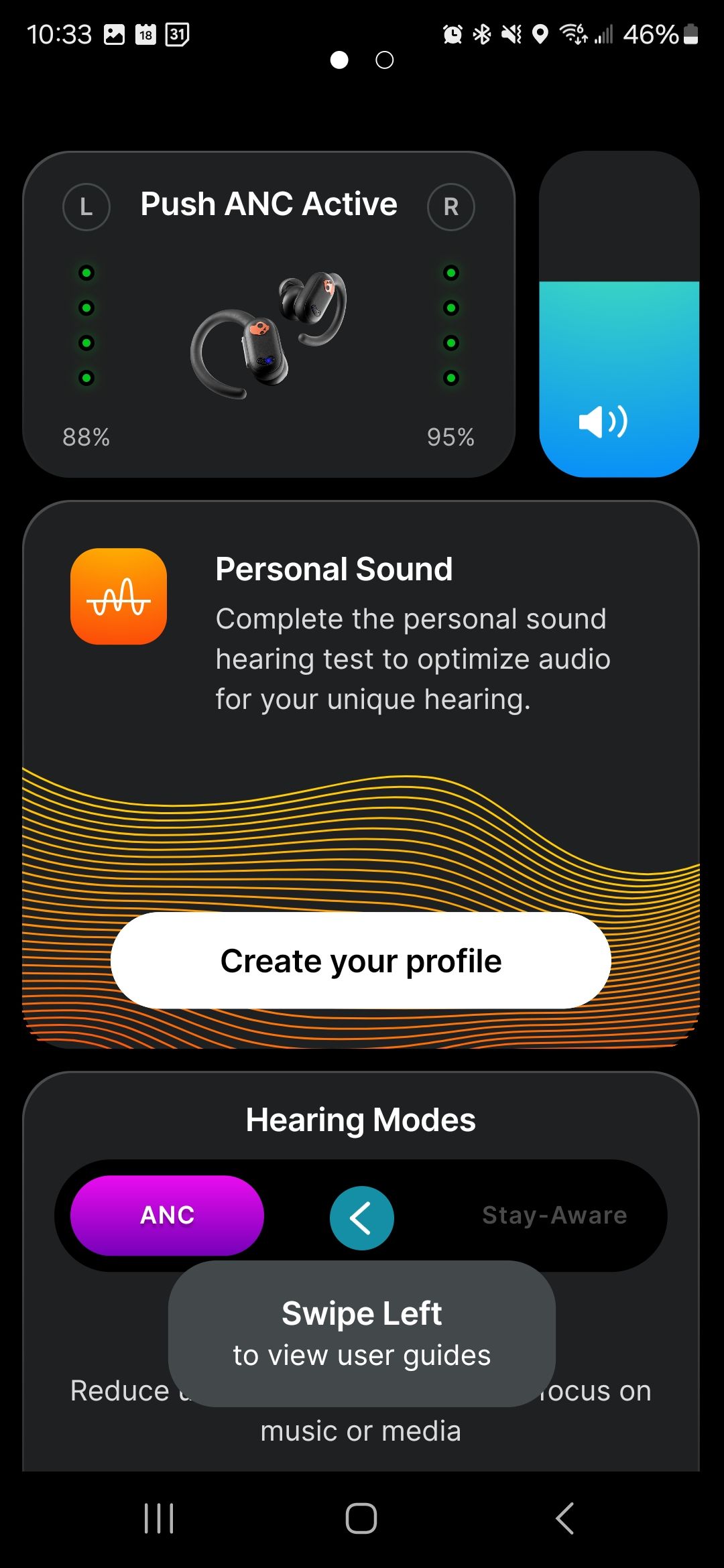Tap the teal arrow in Hearing Modes
Image resolution: width=724 pixels, height=1568 pixels.
pos(361,1218)
